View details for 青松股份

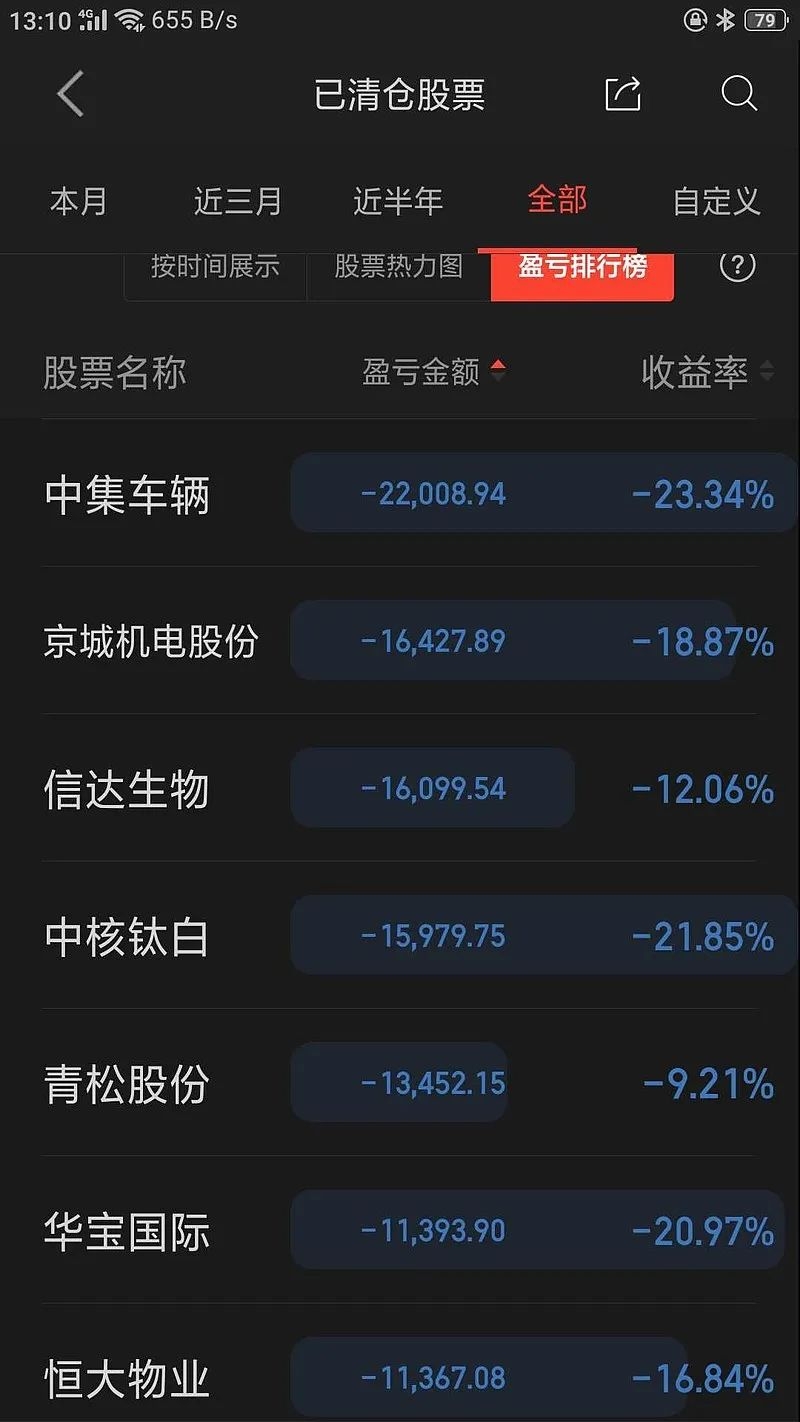[400, 1083]
